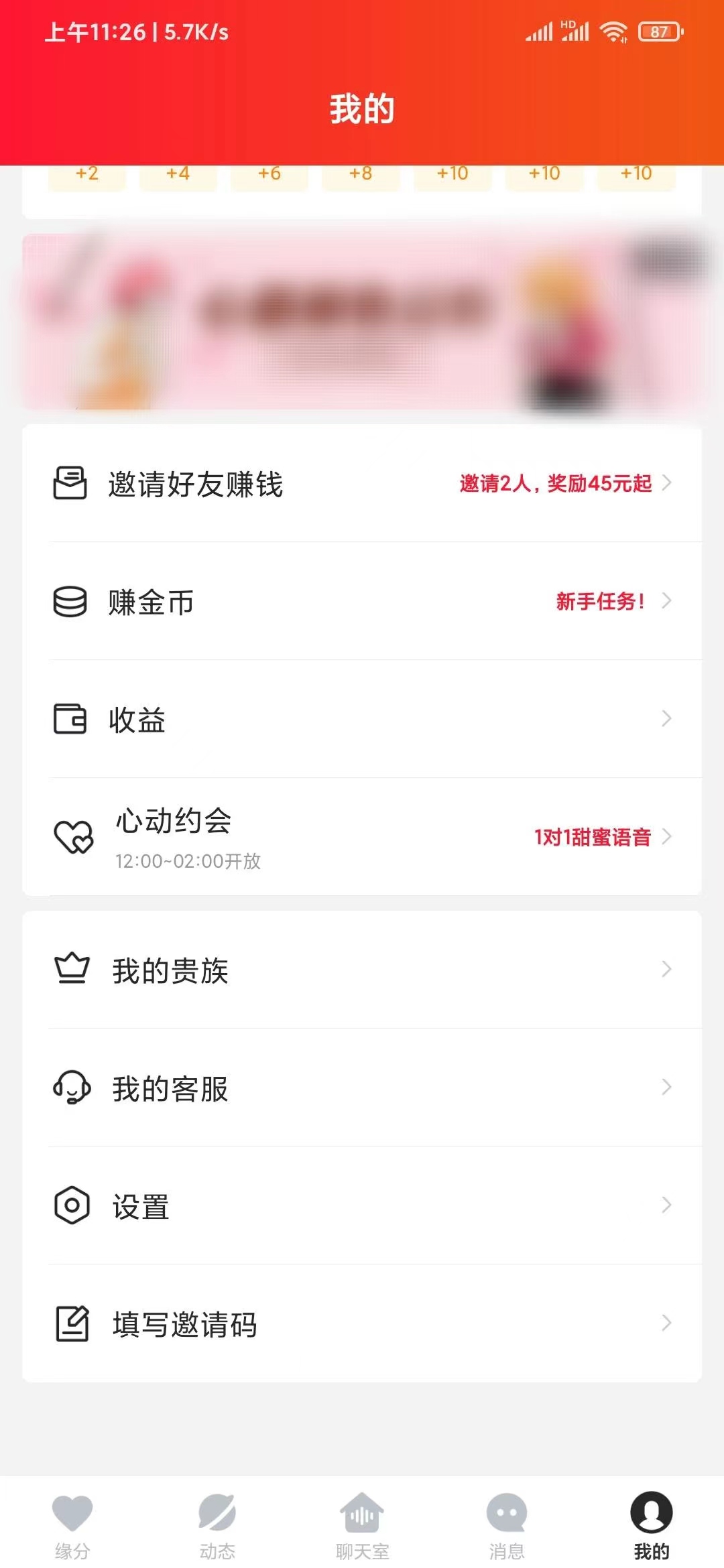
Task: Select the 赚金币 coins icon
Action: pos(72,602)
